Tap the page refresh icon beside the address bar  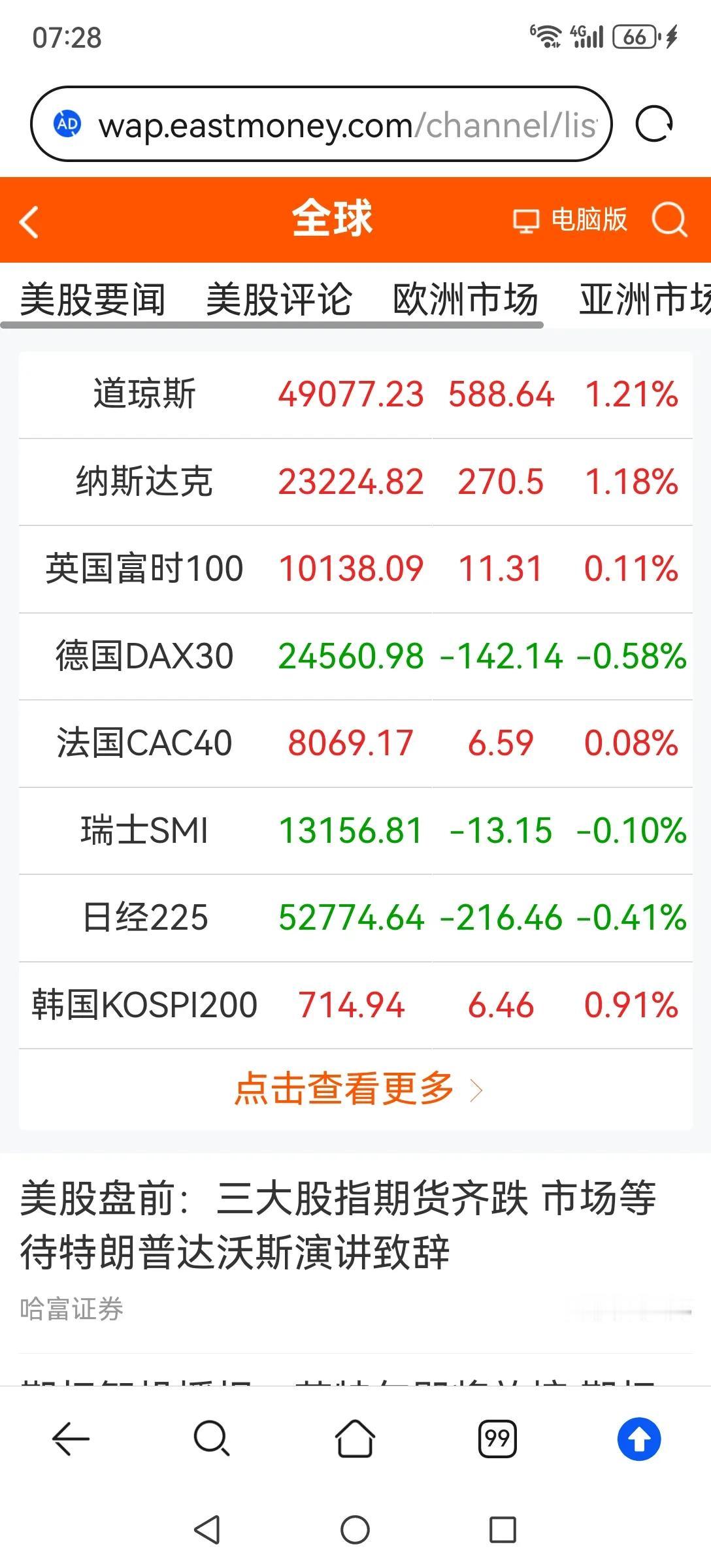coord(657,125)
